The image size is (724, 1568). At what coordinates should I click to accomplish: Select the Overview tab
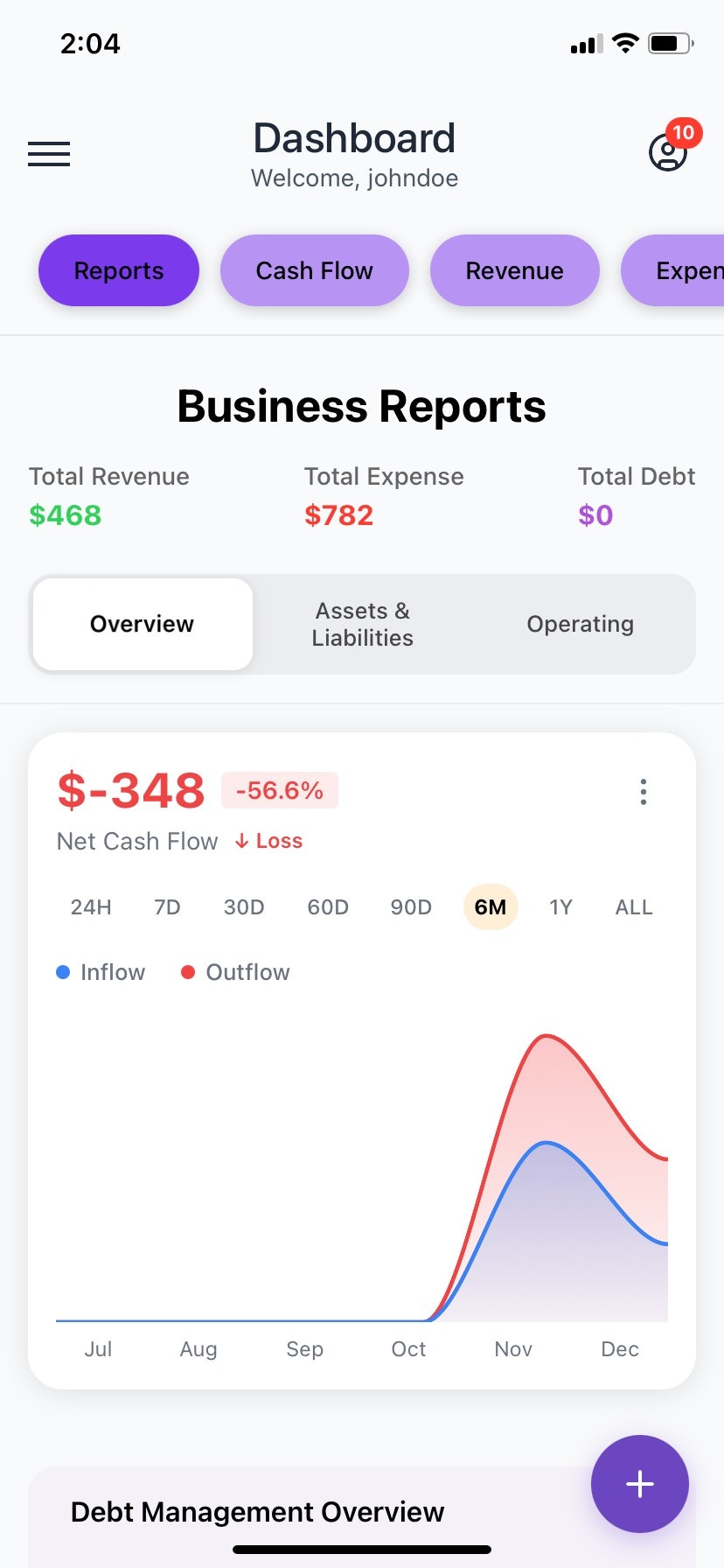(x=143, y=624)
